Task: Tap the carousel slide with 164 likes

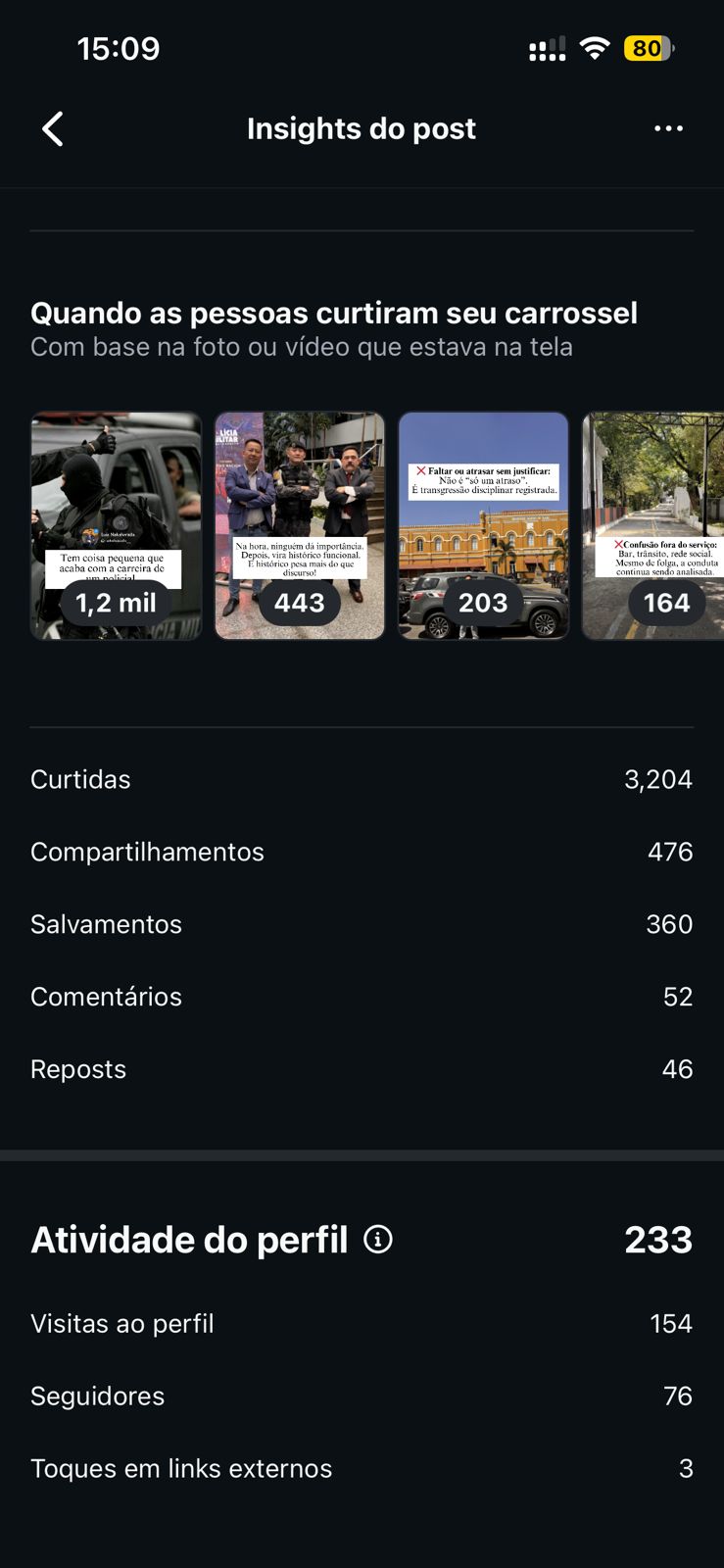Action: pyautogui.click(x=654, y=526)
